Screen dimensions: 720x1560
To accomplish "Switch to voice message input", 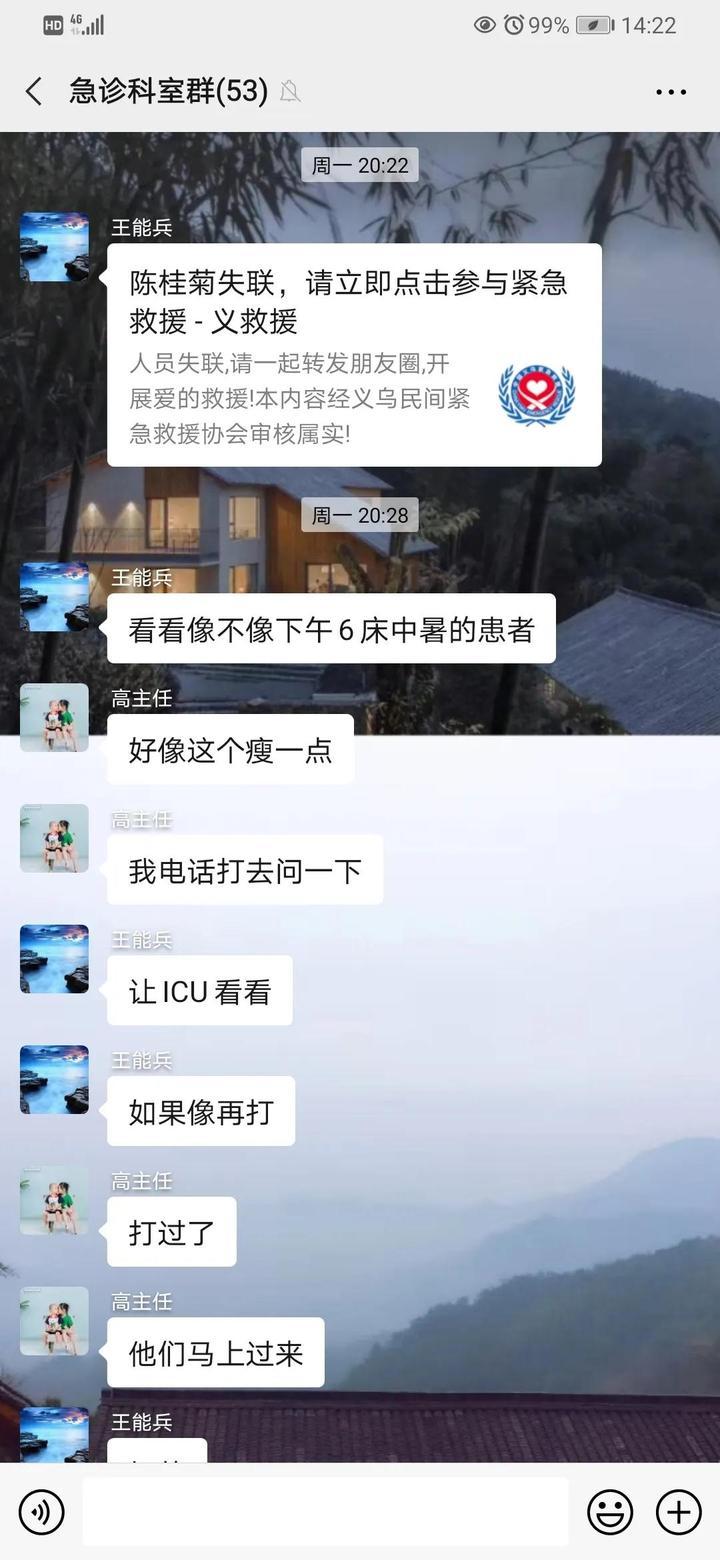I will (x=41, y=1511).
